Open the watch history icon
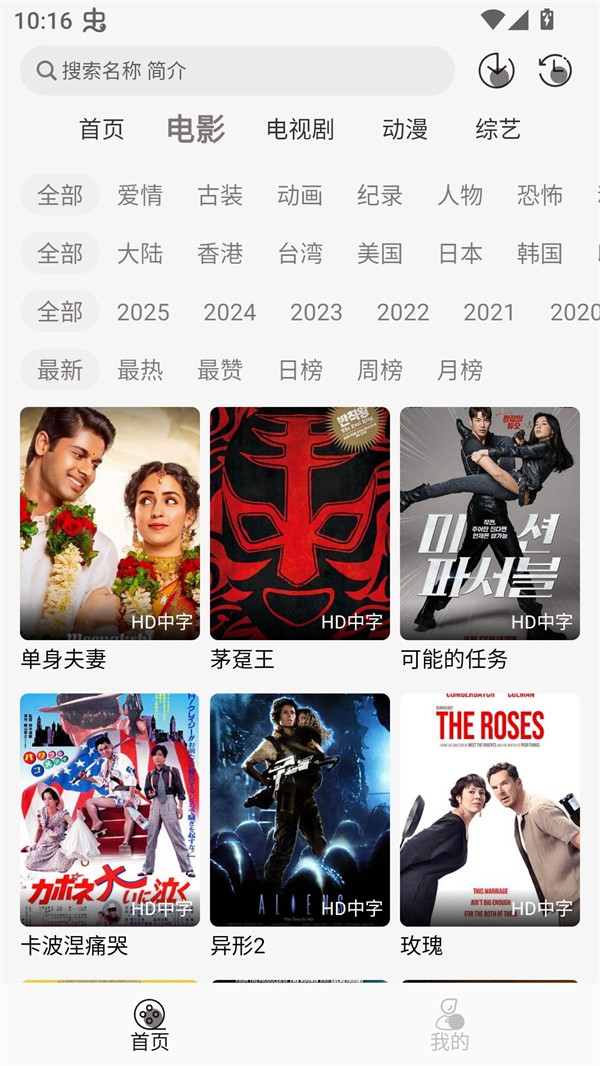Viewport: 600px width, 1066px height. coord(555,71)
